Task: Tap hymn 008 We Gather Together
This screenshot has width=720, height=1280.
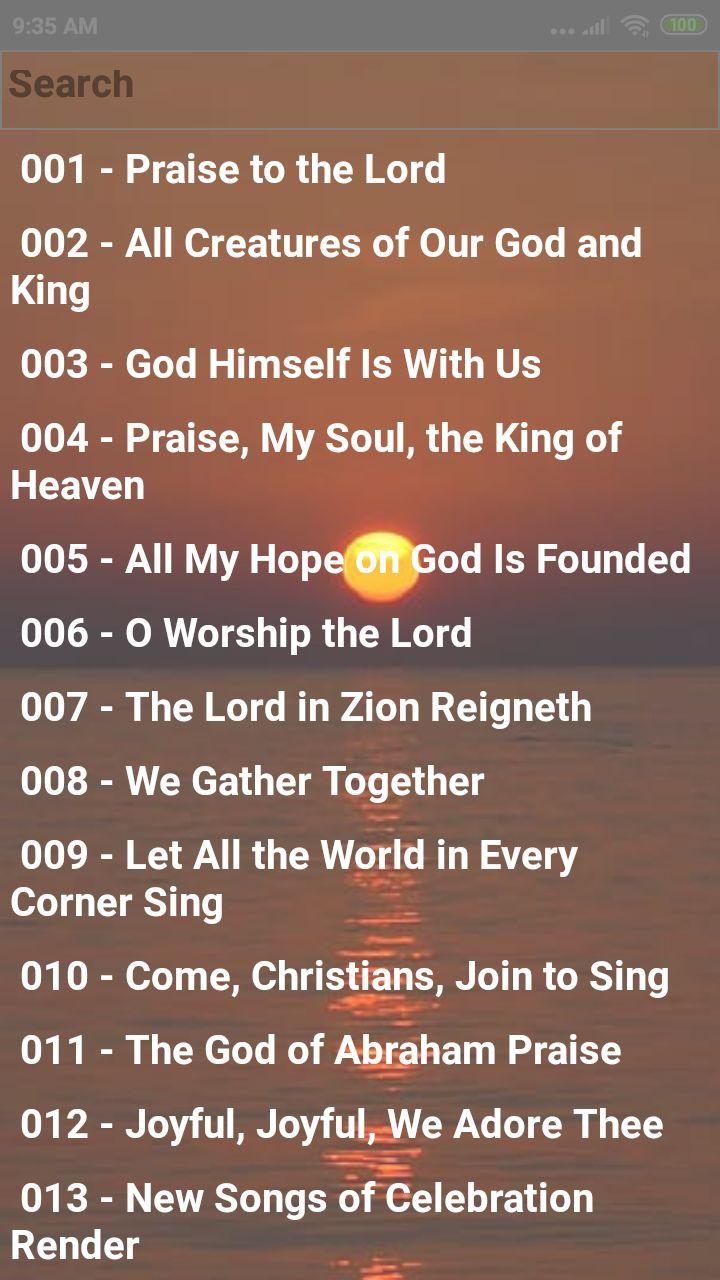Action: [x=252, y=781]
